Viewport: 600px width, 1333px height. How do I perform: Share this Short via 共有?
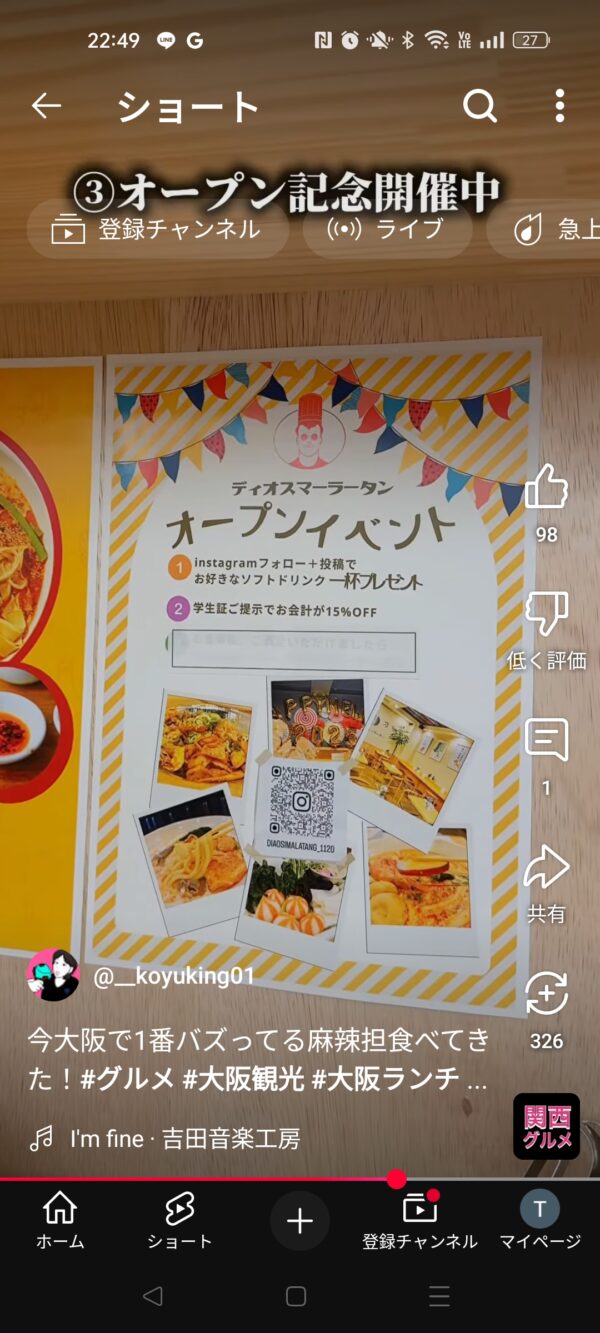tap(546, 868)
